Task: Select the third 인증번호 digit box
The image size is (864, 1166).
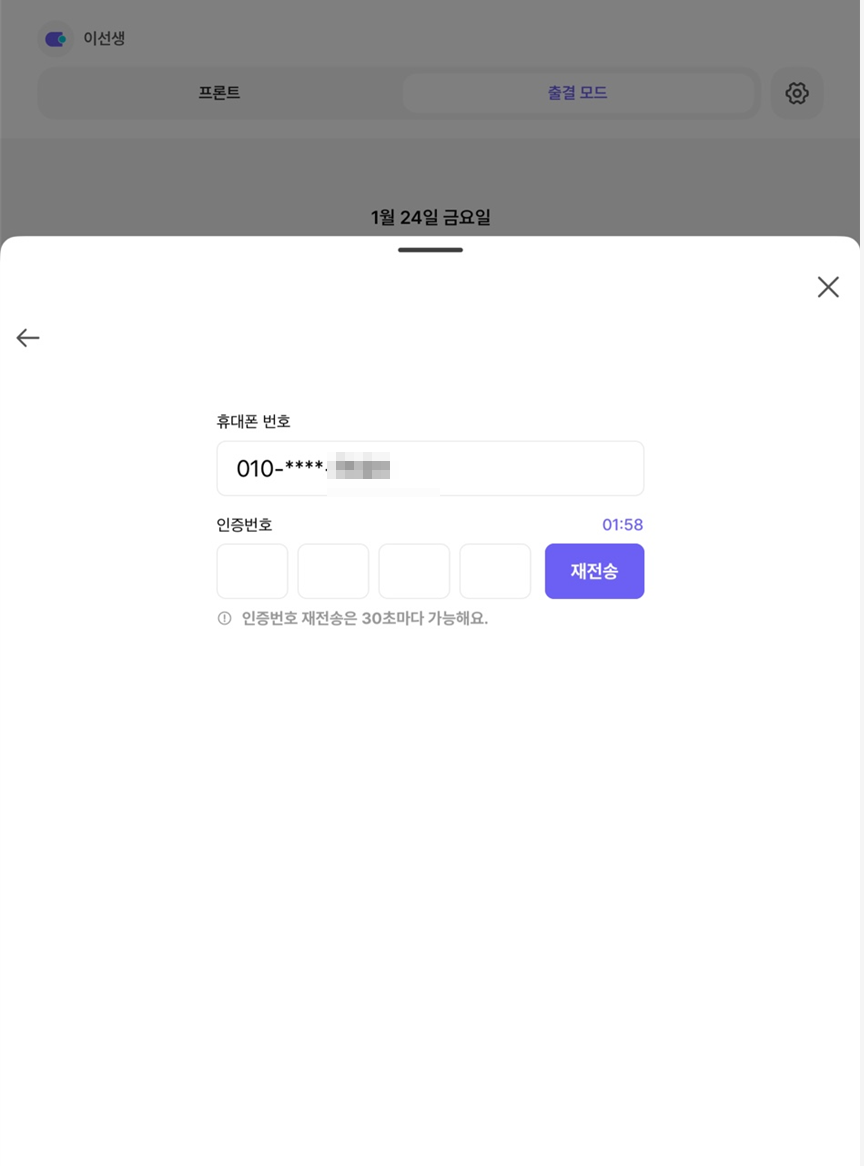Action: (x=414, y=571)
